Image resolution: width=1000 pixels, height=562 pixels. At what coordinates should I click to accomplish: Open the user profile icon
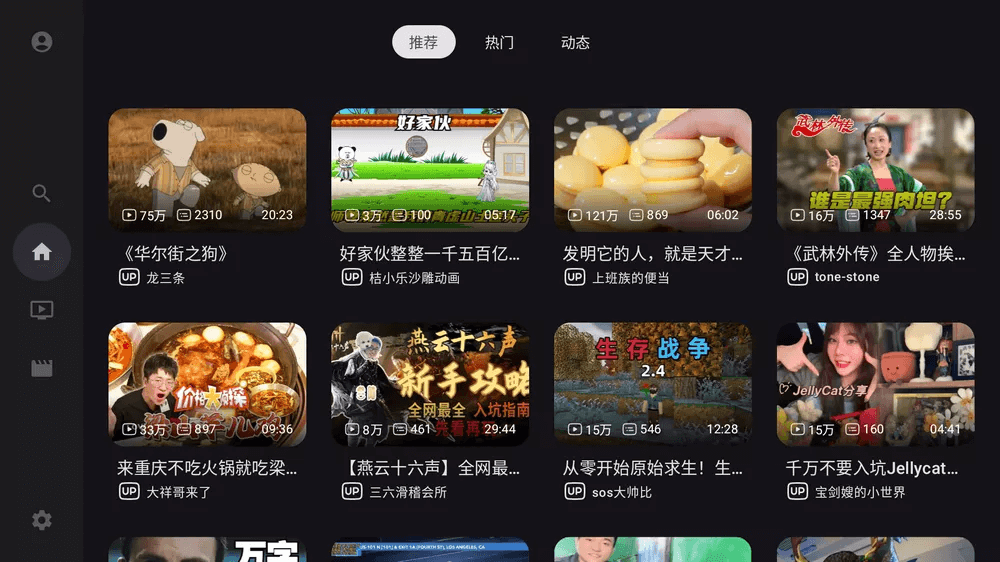pyautogui.click(x=41, y=42)
